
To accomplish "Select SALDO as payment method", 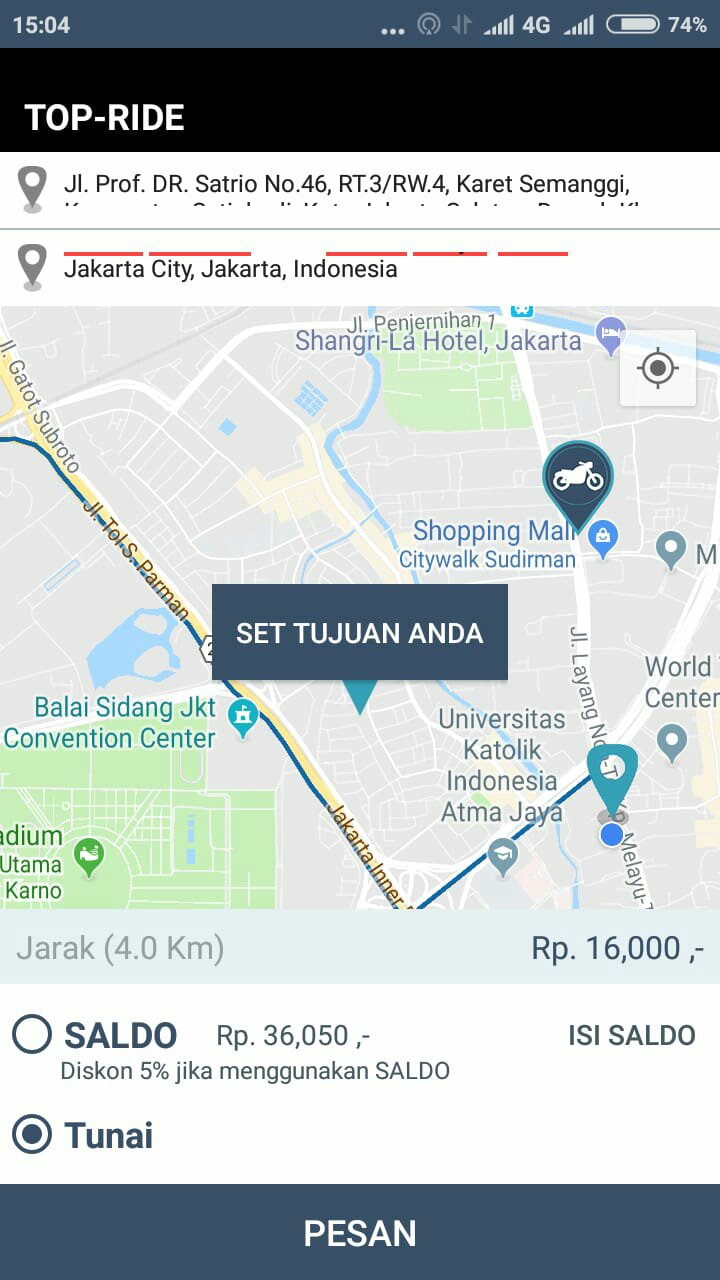I will click(32, 1035).
